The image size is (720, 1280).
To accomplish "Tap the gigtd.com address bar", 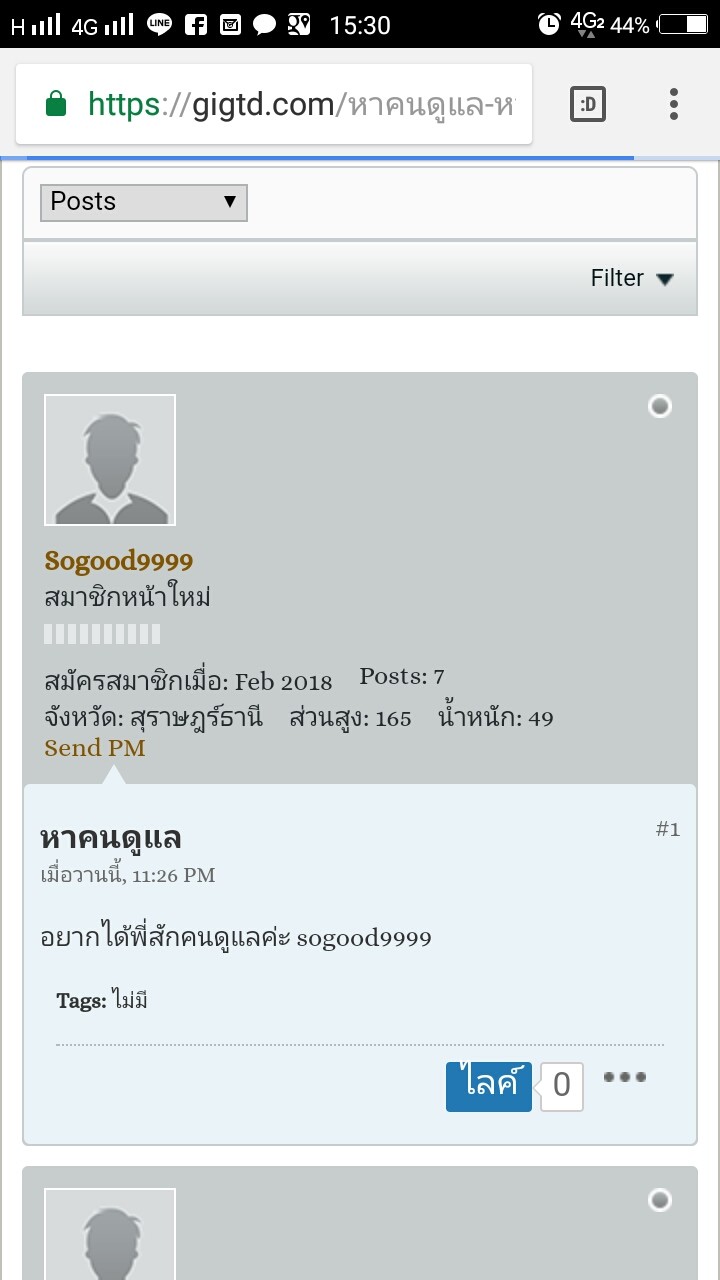I will 274,104.
